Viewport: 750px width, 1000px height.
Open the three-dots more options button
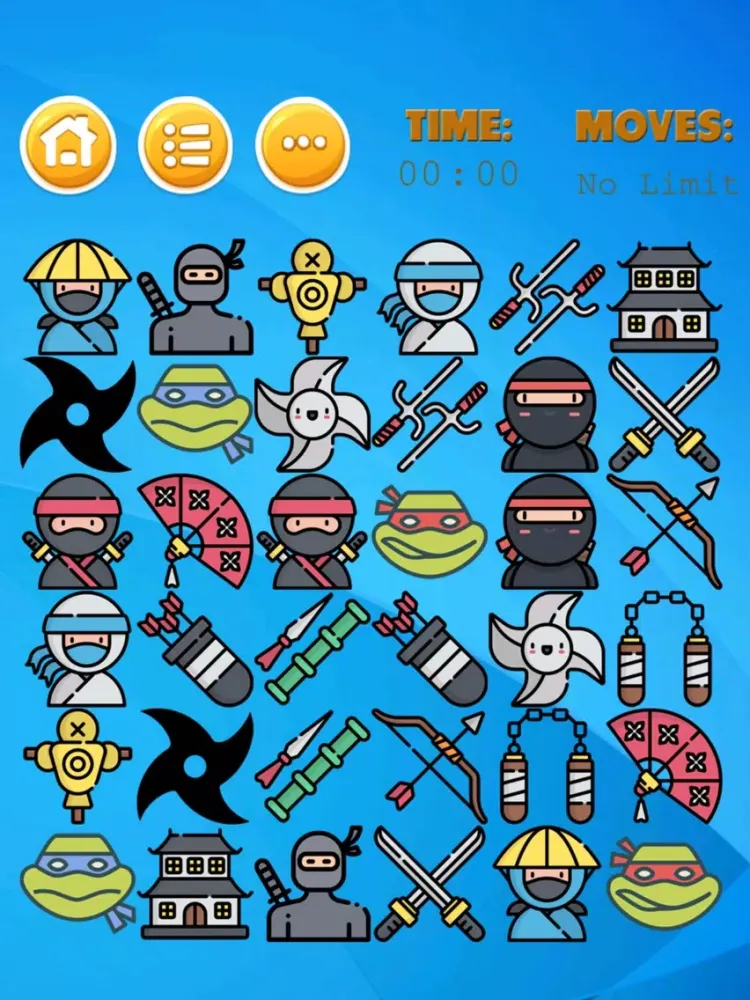pyautogui.click(x=303, y=145)
